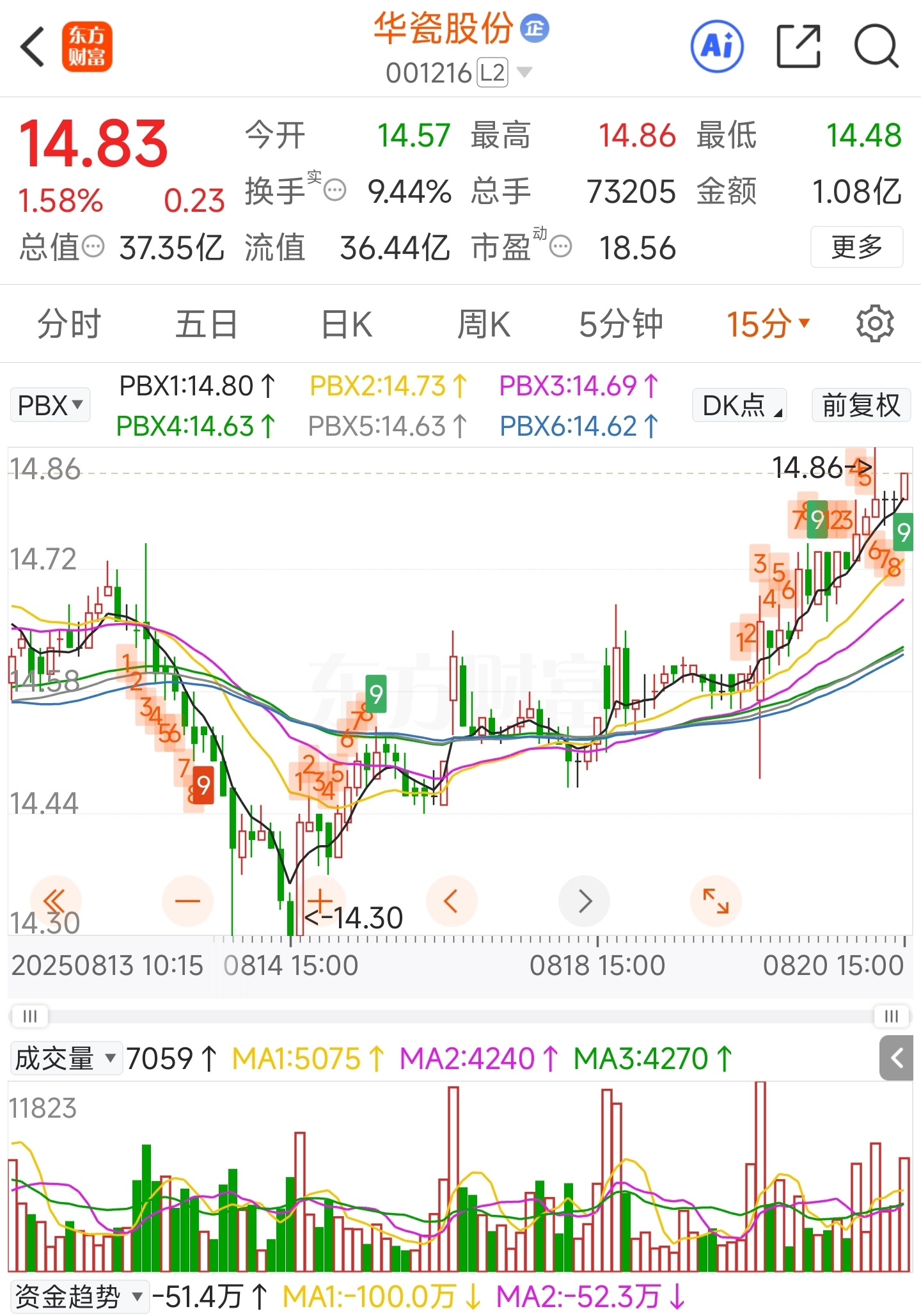The image size is (921, 1316).
Task: Switch to the 周K tab
Action: [484, 324]
